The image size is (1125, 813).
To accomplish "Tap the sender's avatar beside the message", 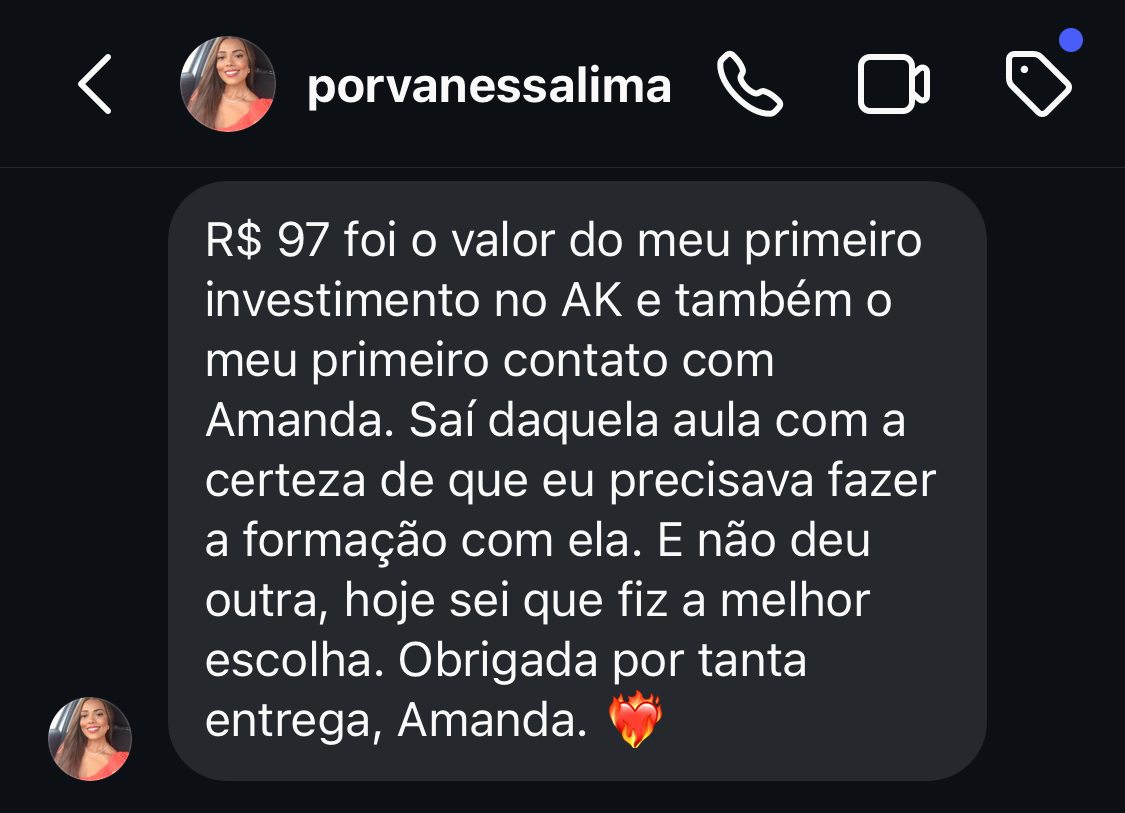I will (90, 739).
